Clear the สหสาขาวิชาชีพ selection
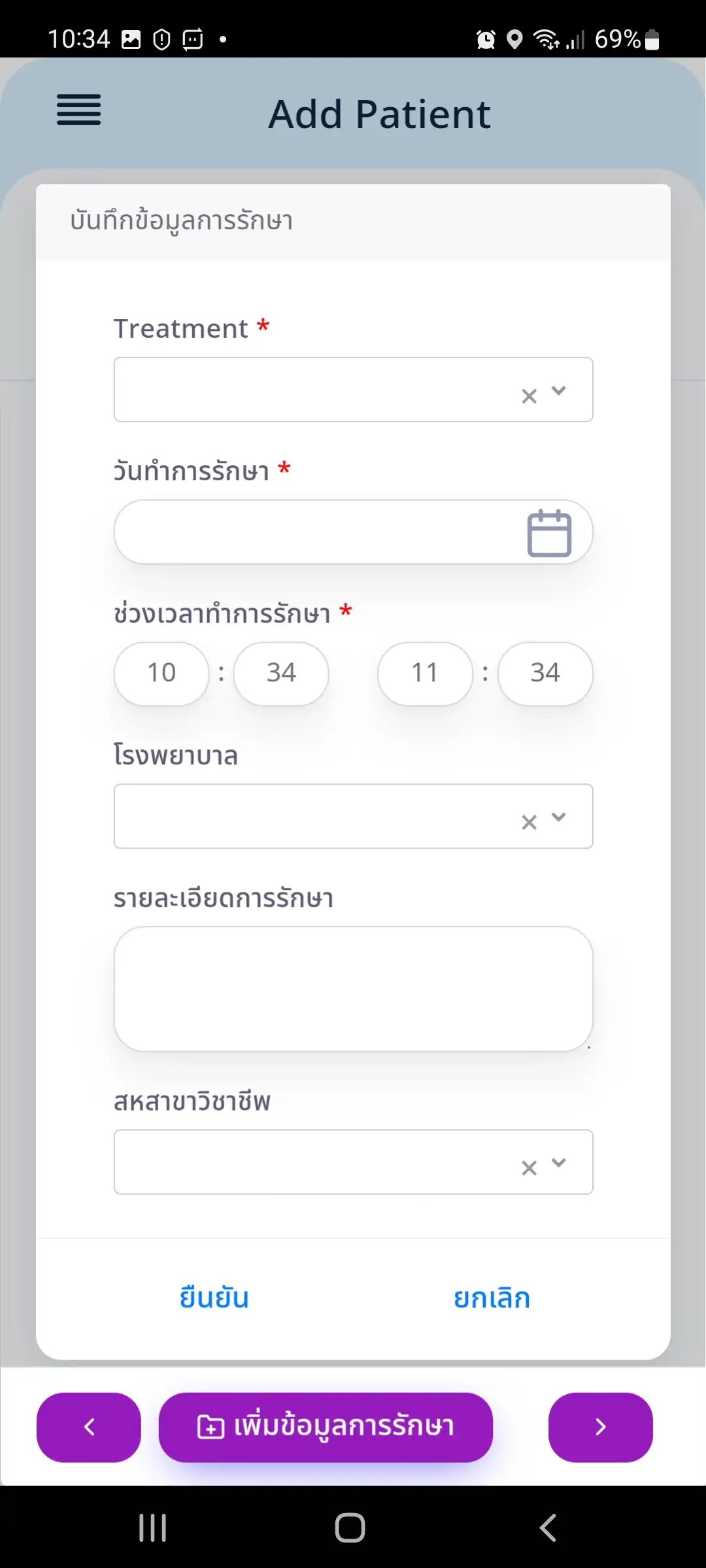Viewport: 706px width, 1568px height. 529,1168
